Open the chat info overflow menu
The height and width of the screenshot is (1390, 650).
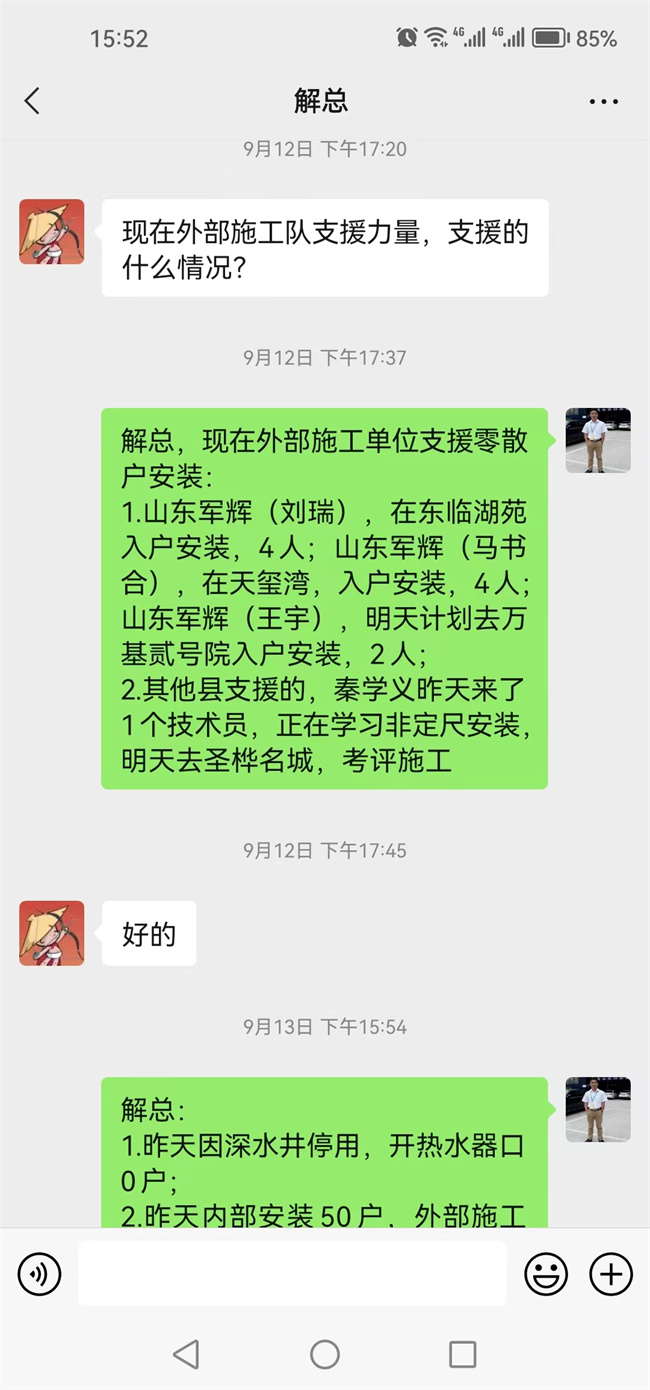[x=604, y=101]
